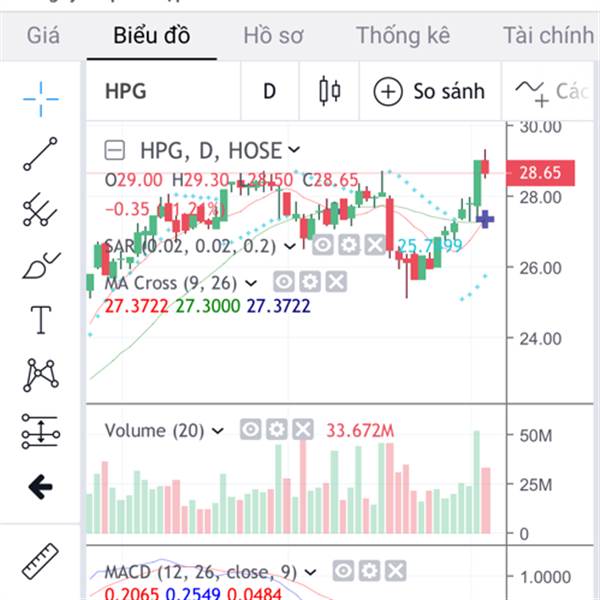The width and height of the screenshot is (600, 600).
Task: Select the trend line drawing tool
Action: (40, 154)
